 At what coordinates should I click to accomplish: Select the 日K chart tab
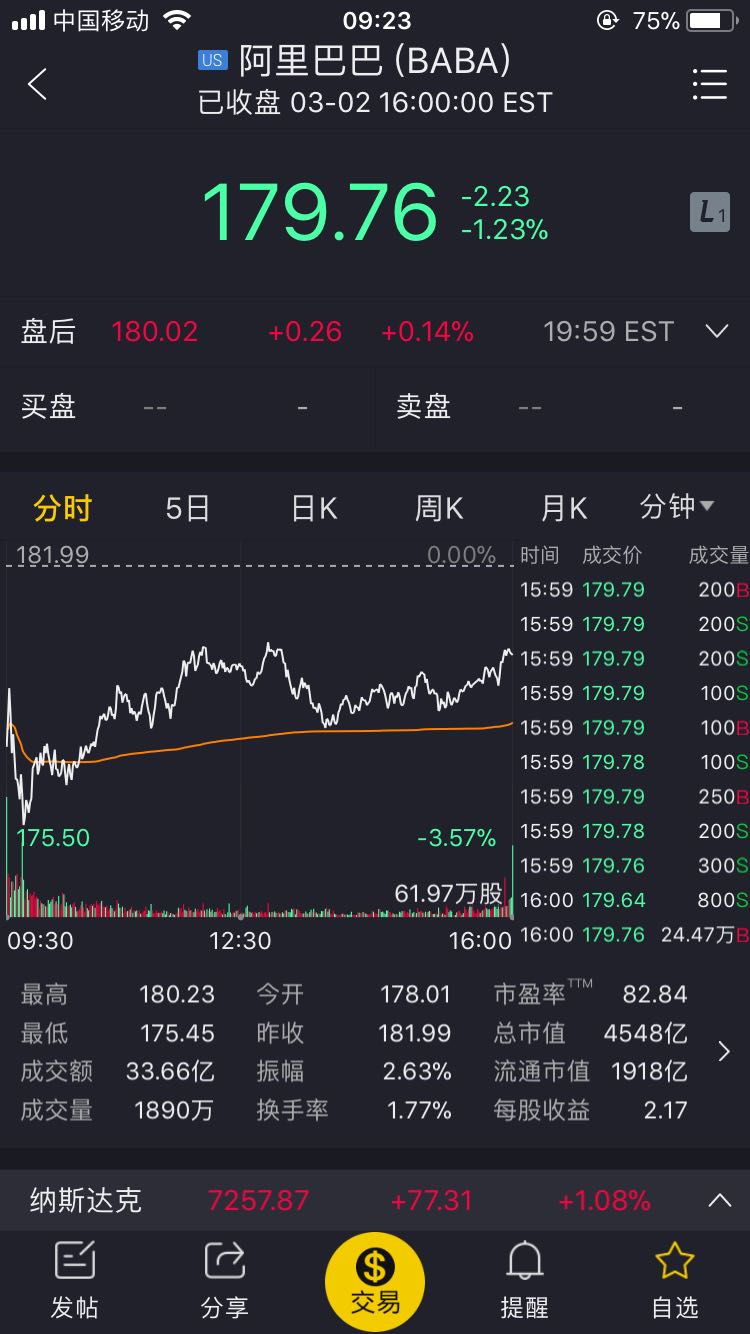pyautogui.click(x=314, y=508)
